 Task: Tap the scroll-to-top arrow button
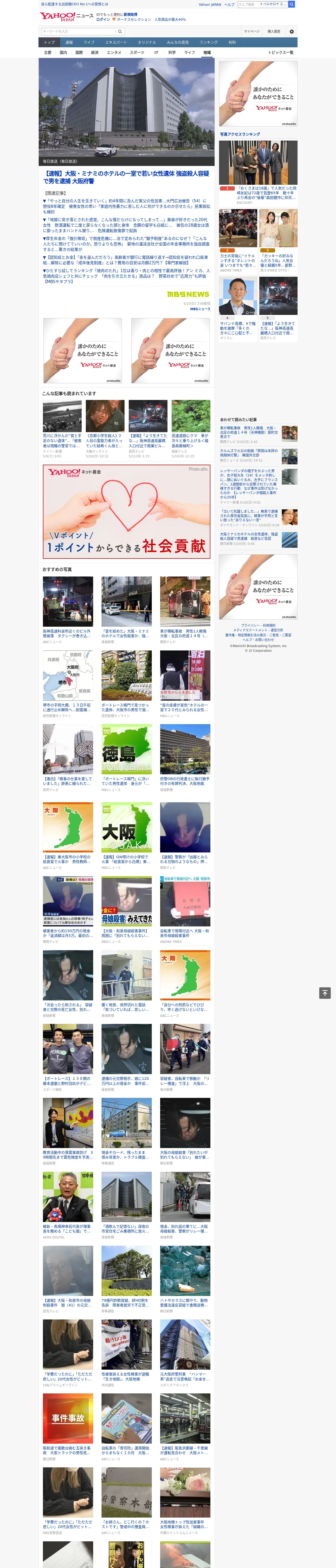click(x=325, y=993)
